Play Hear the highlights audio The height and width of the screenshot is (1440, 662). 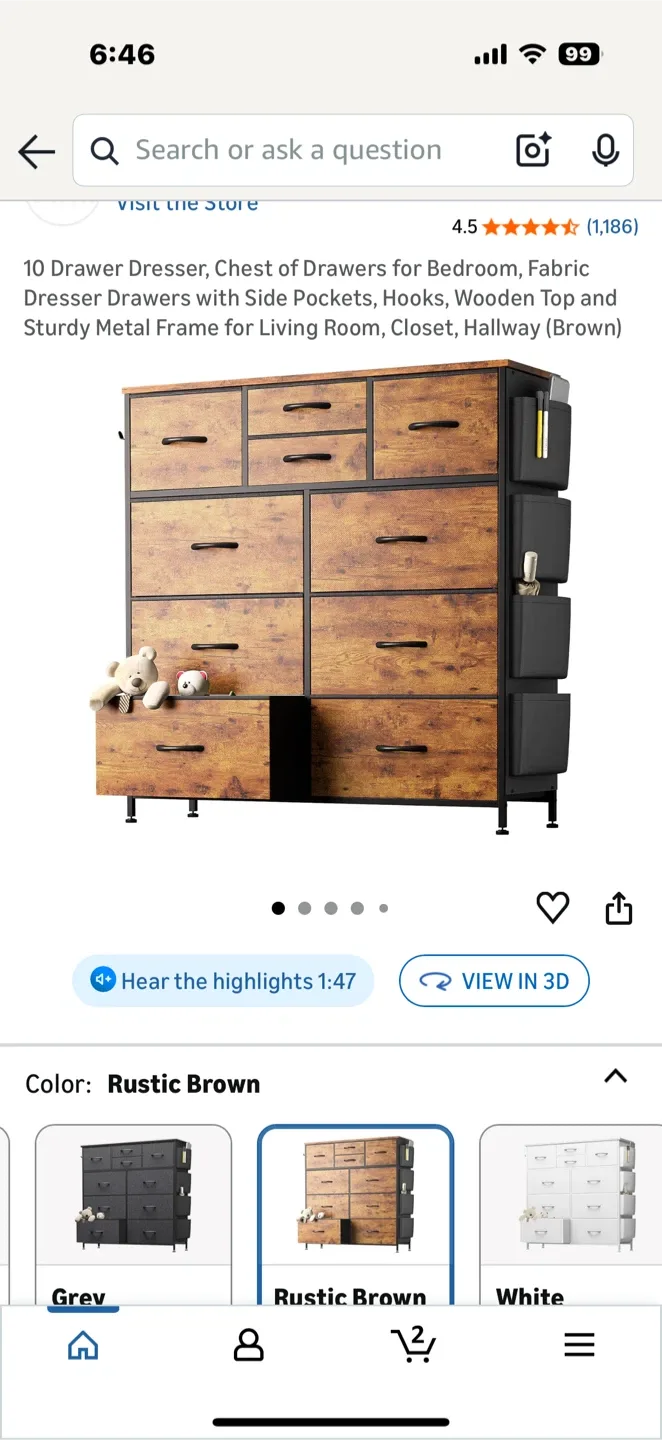coord(223,981)
